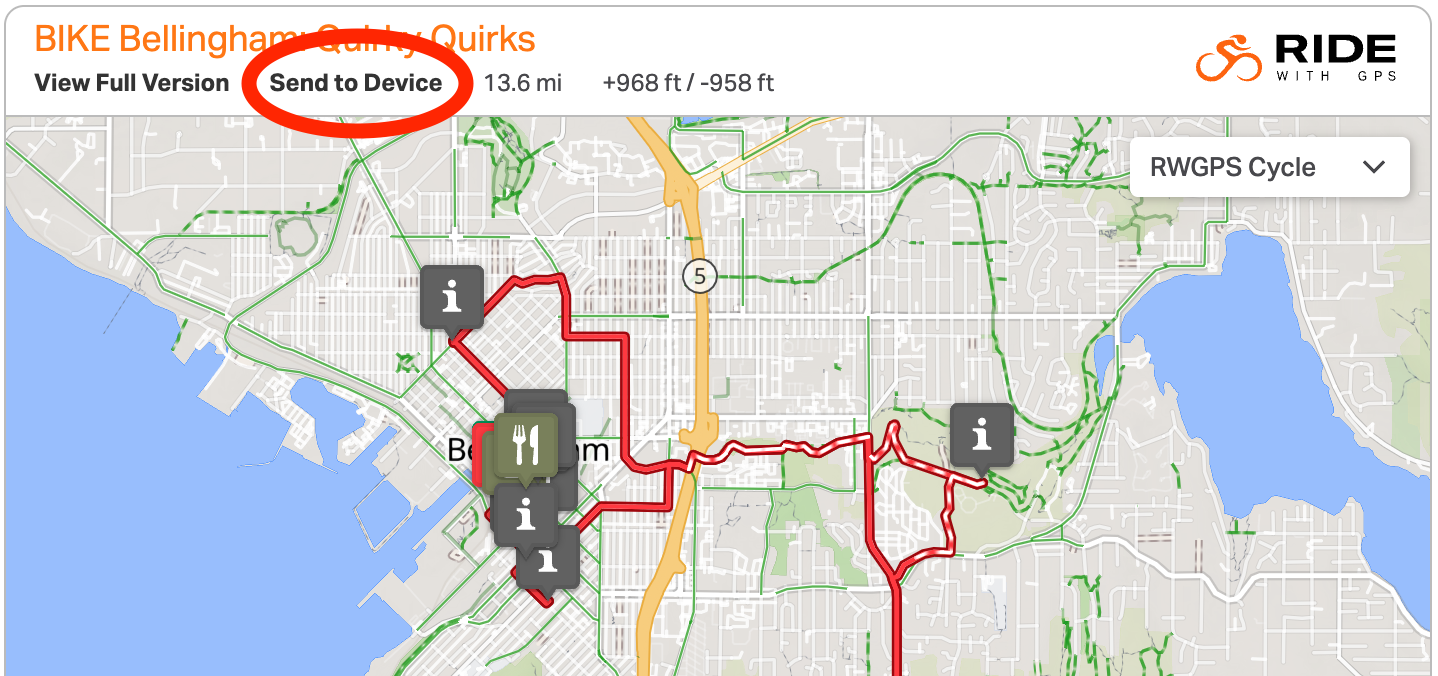Open the fork-and-knife food marker
This screenshot has width=1438, height=676.
[526, 441]
